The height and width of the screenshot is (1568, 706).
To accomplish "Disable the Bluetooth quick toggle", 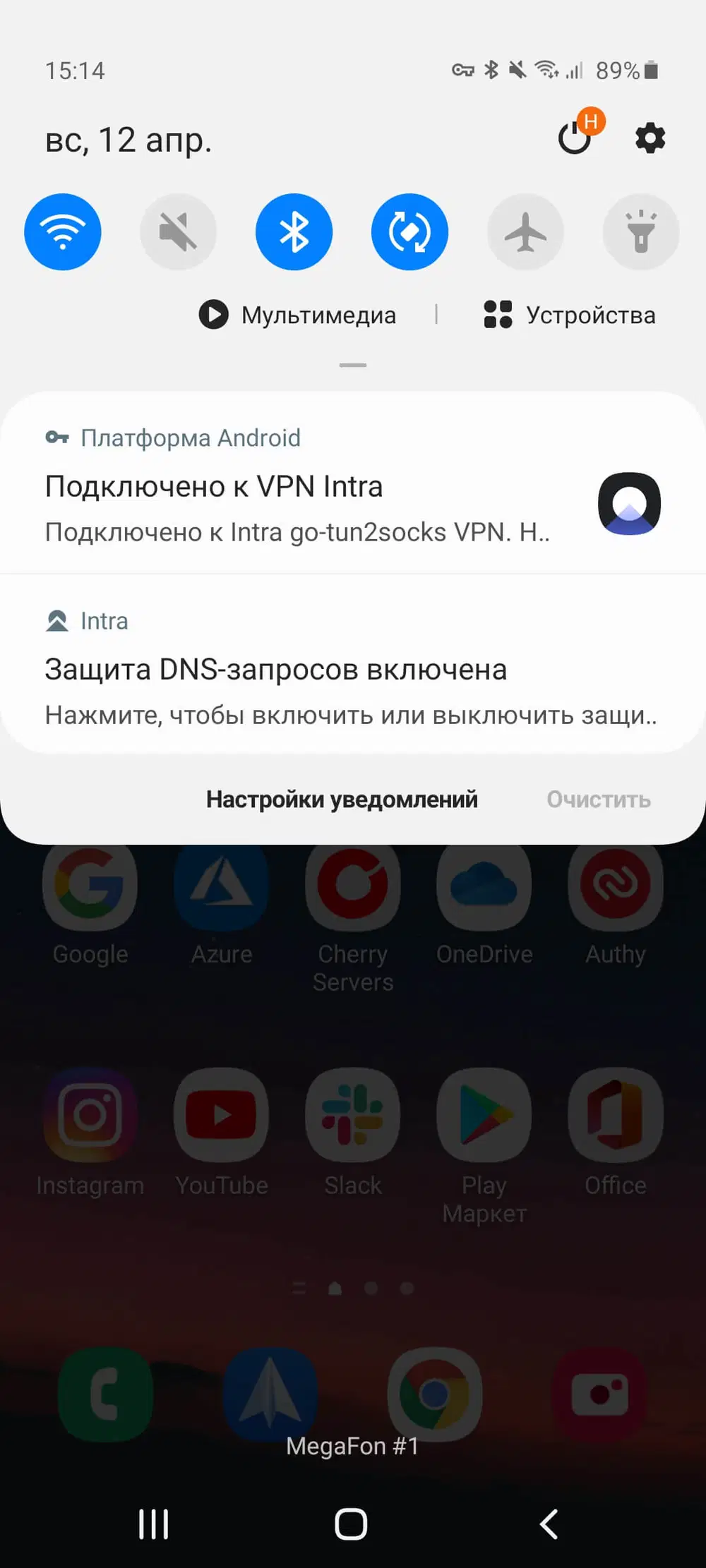I will coord(294,232).
